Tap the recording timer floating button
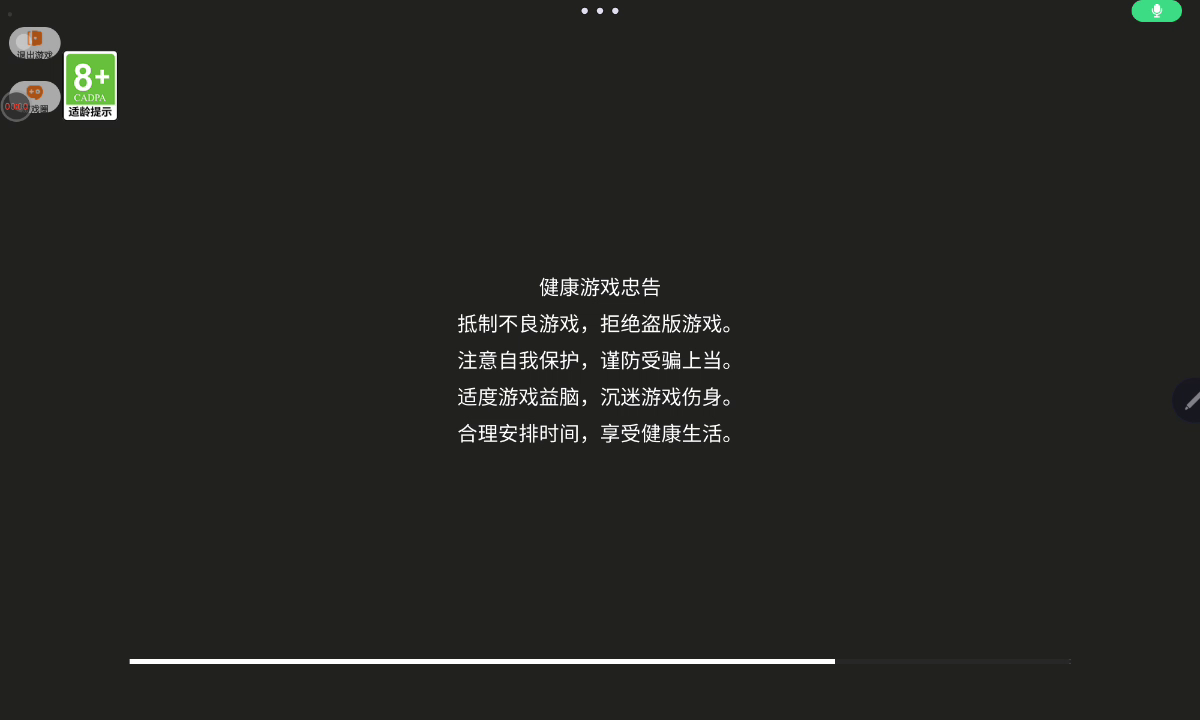Image resolution: width=1200 pixels, height=720 pixels. pyautogui.click(x=15, y=106)
